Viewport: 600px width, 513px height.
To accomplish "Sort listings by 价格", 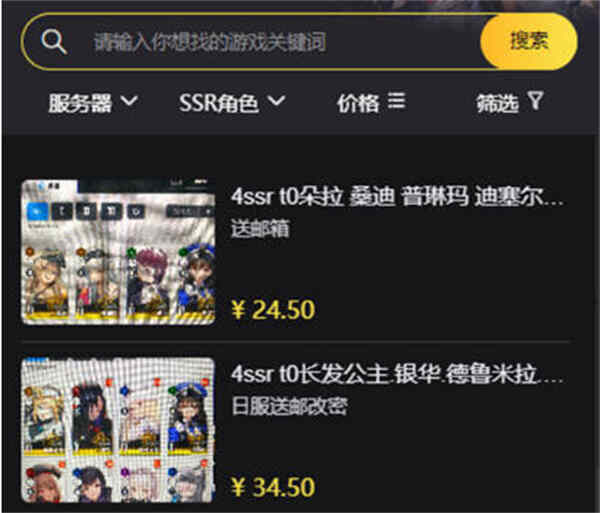I will click(x=371, y=102).
